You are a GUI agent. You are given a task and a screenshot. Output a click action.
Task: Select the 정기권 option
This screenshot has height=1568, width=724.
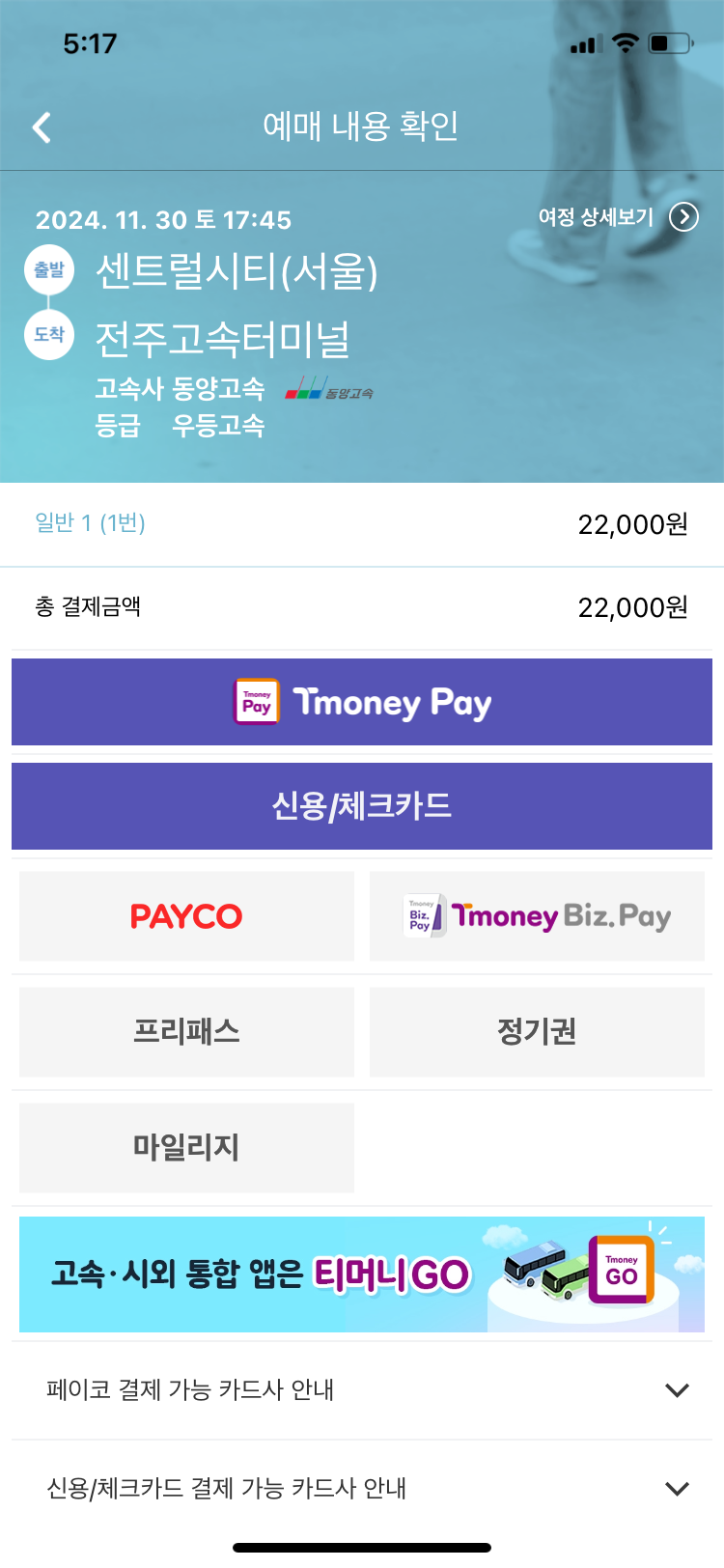click(x=538, y=1031)
